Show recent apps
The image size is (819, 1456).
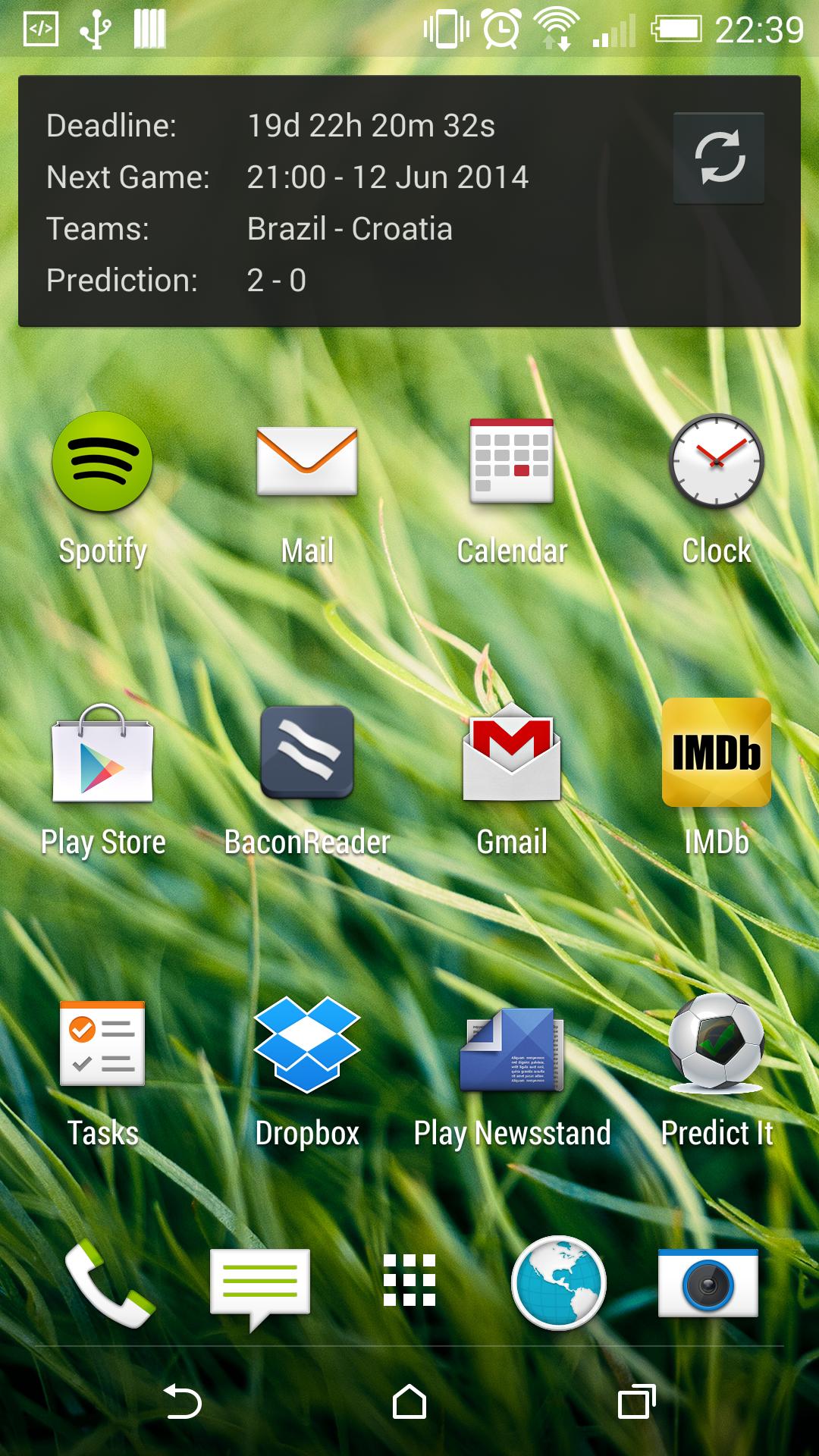[x=637, y=1401]
